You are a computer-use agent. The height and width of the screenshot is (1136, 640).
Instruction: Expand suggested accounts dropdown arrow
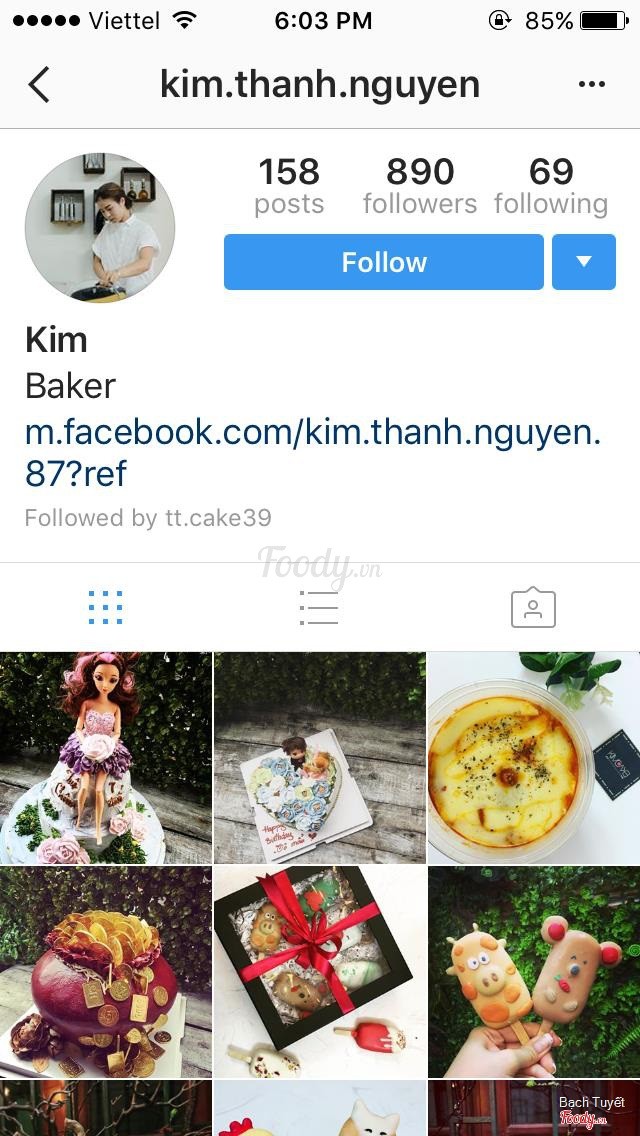point(584,262)
